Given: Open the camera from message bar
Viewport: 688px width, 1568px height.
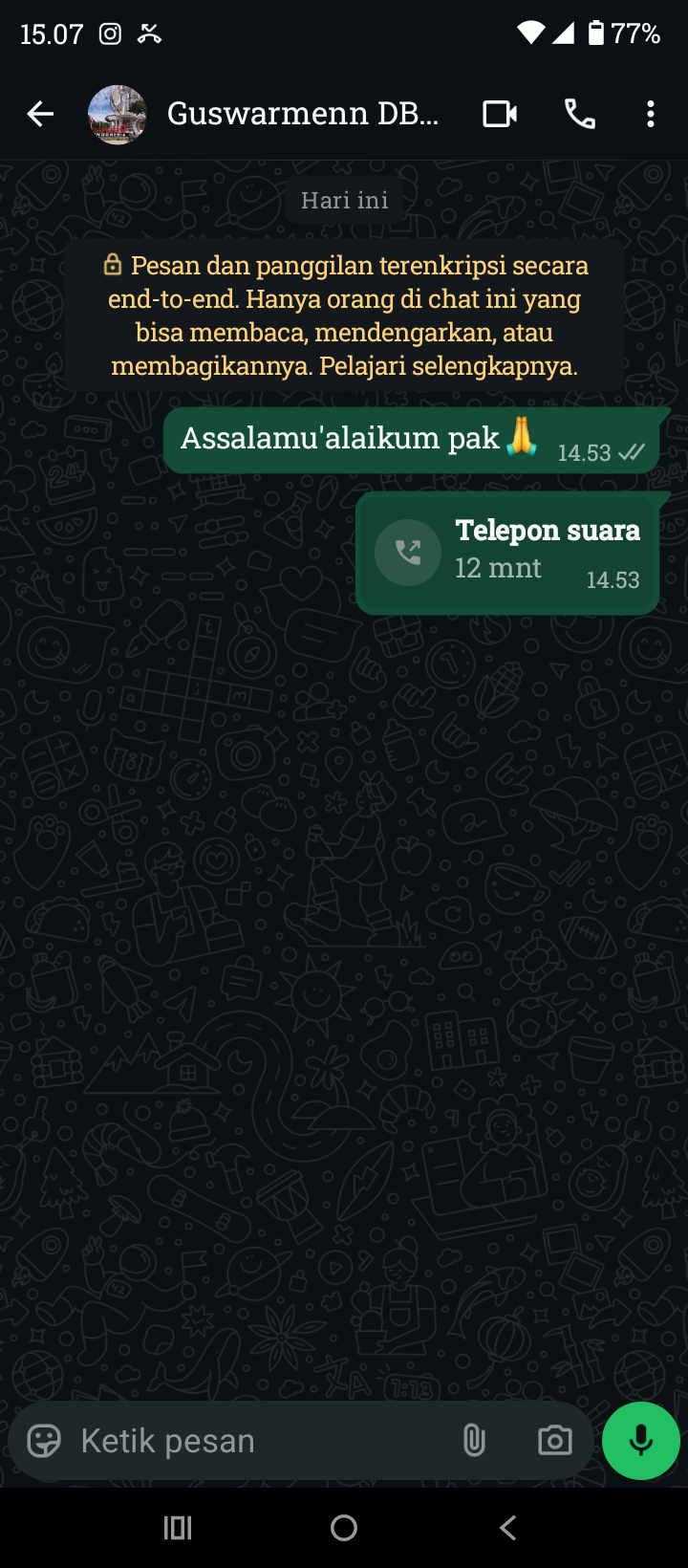Looking at the screenshot, I should pos(554,1441).
